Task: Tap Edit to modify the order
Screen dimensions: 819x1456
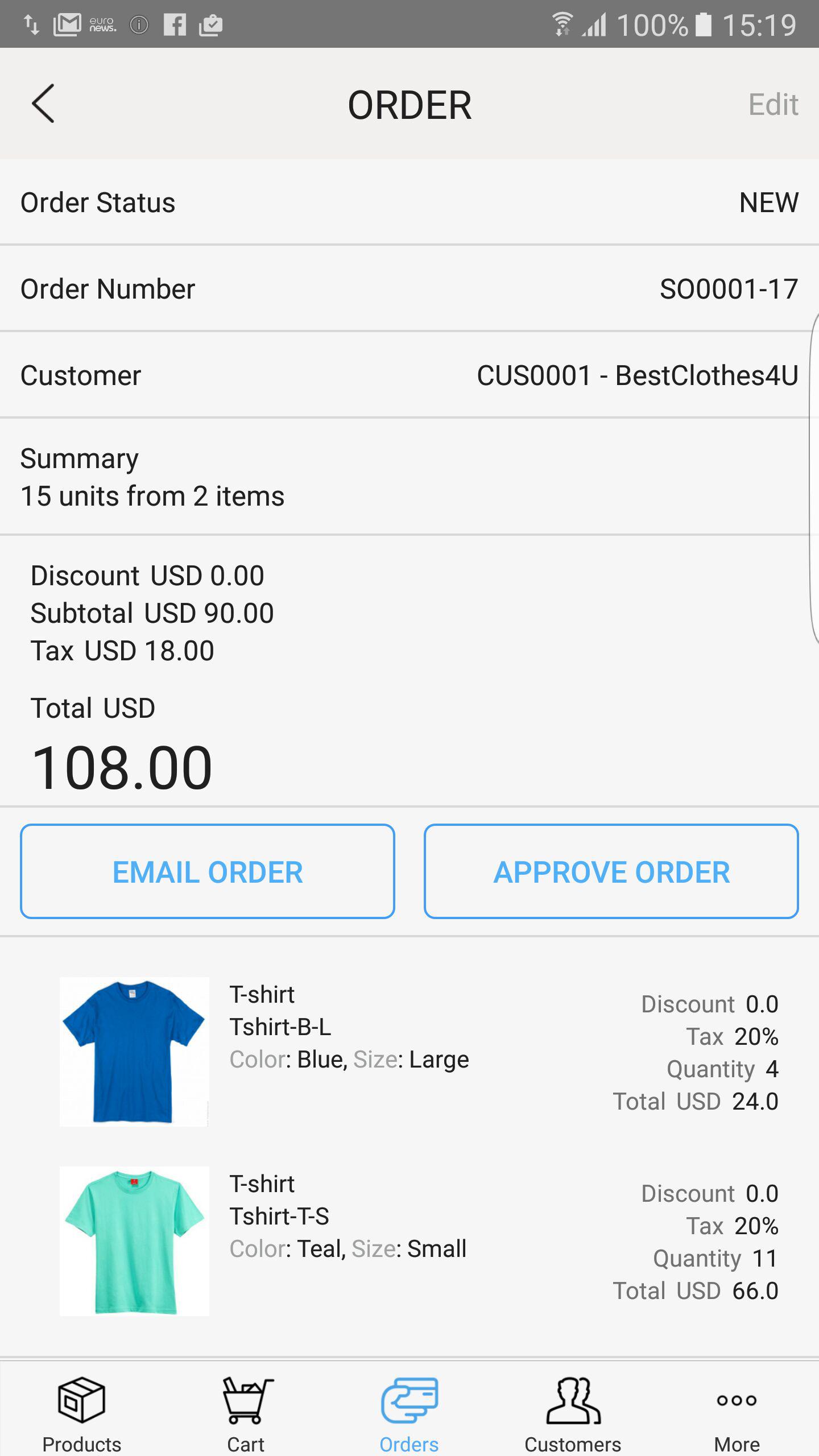Action: [x=772, y=105]
